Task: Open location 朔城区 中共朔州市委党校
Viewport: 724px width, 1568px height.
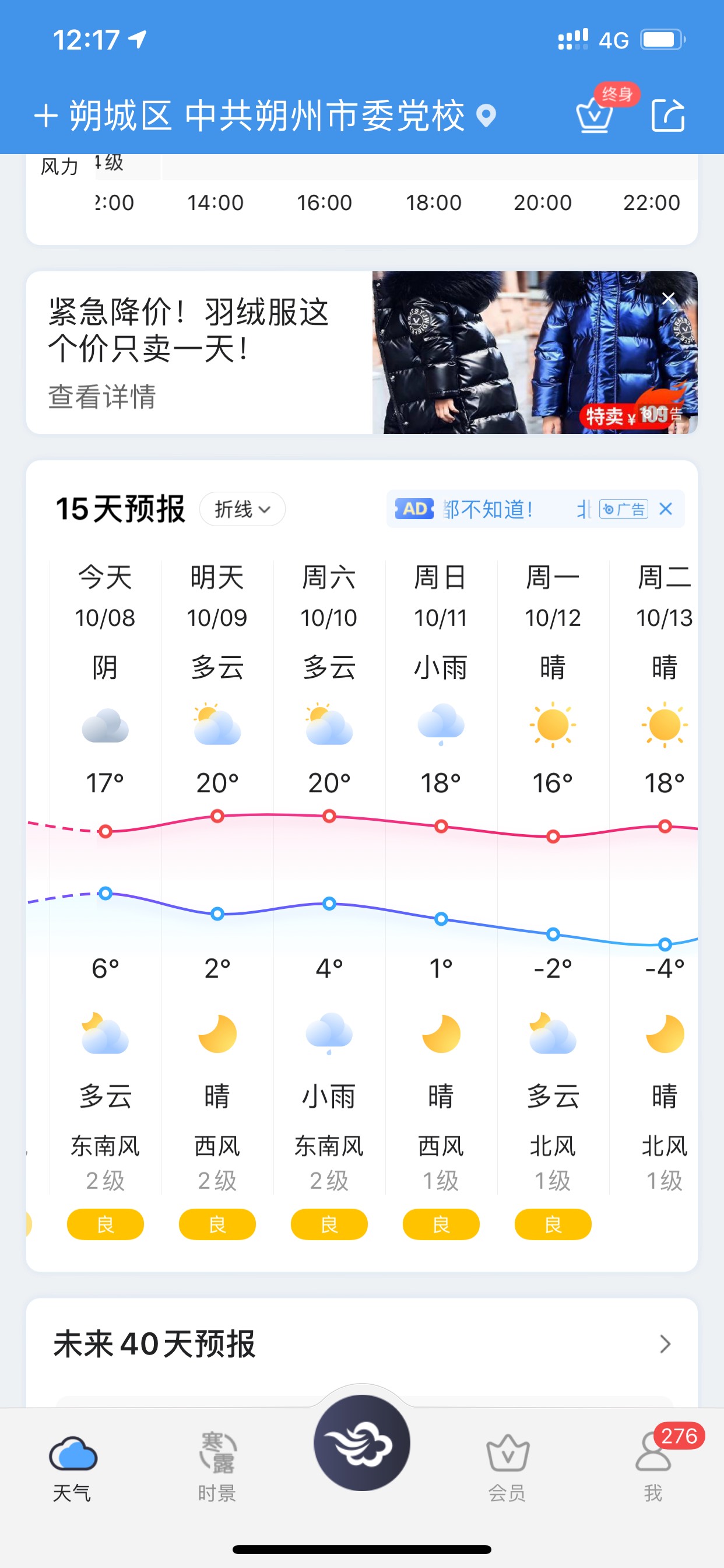Action: point(267,116)
